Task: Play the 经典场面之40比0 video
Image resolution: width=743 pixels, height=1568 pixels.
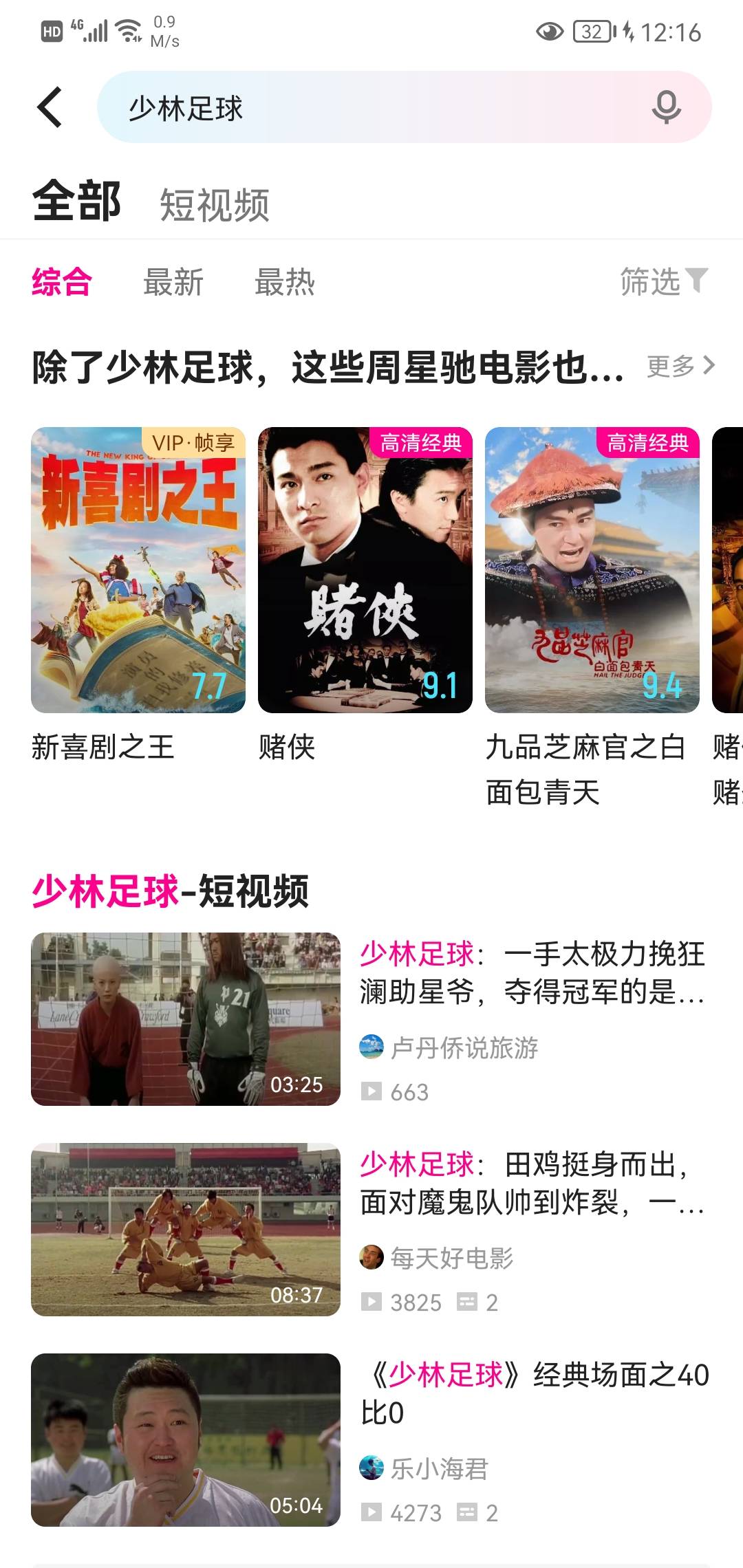Action: [186, 1439]
